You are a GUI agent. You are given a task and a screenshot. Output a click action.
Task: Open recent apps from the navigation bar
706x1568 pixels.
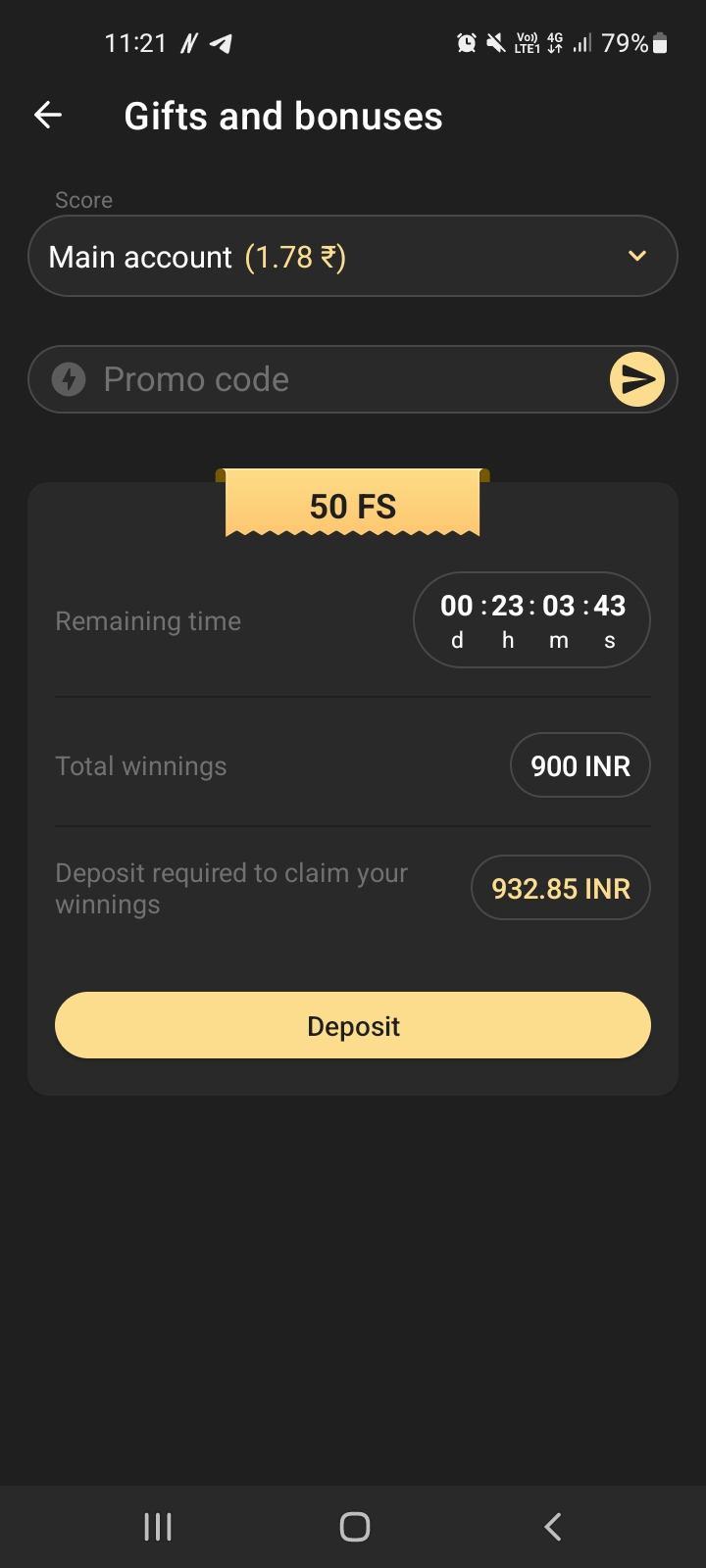[x=158, y=1526]
